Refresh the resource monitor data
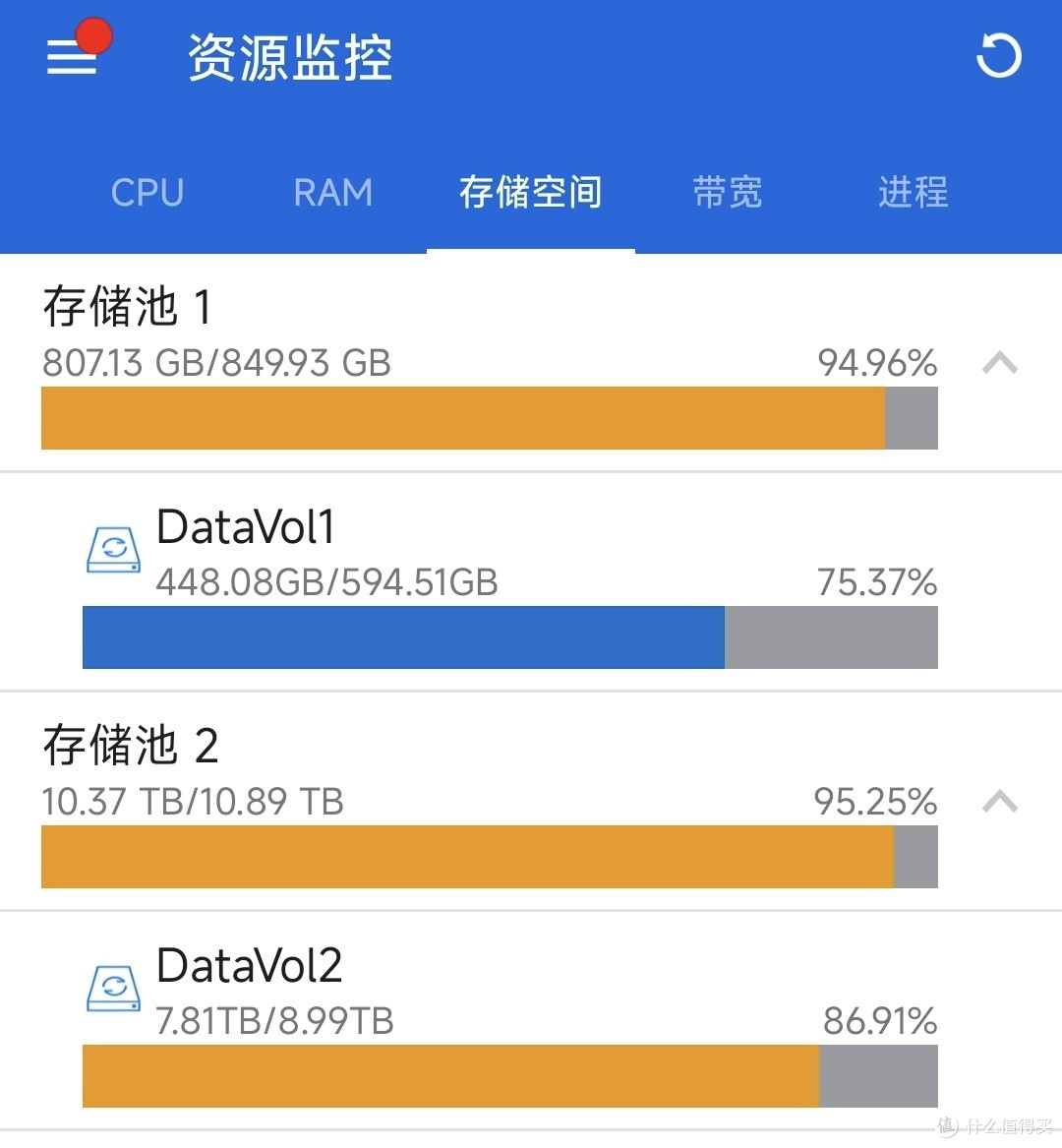Image resolution: width=1062 pixels, height=1148 pixels. [x=999, y=56]
